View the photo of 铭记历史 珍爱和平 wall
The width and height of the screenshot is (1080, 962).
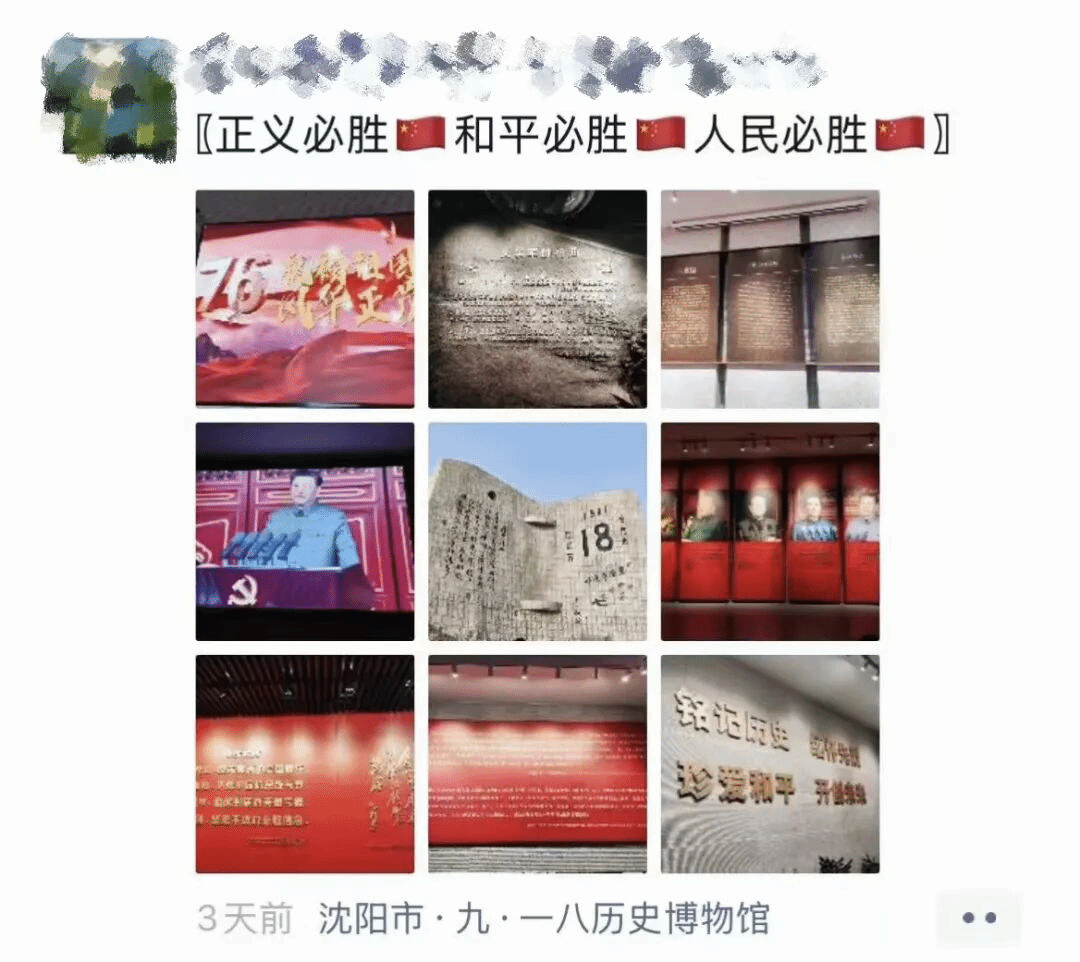click(x=770, y=764)
